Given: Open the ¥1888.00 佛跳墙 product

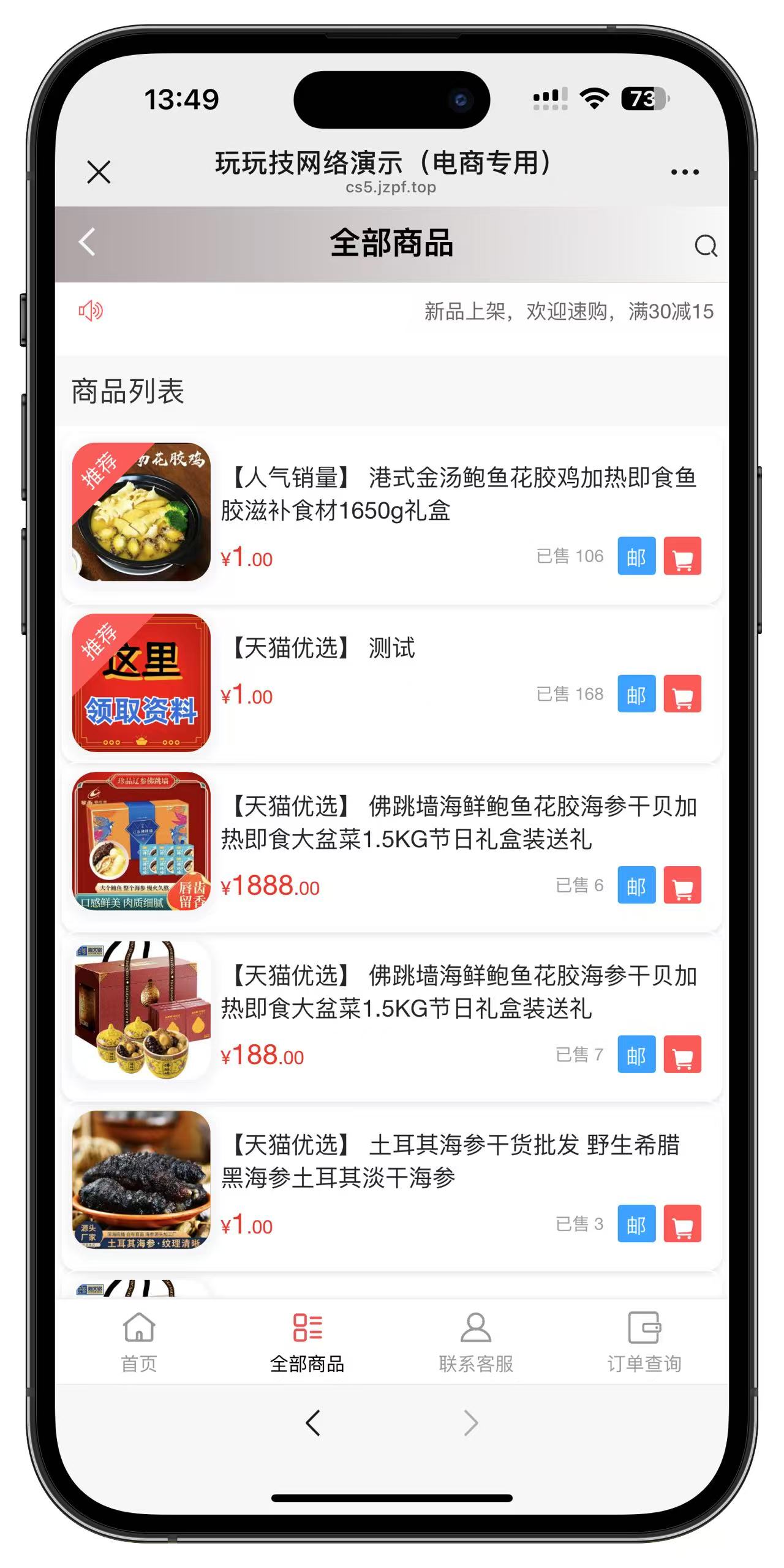Looking at the screenshot, I should [458, 823].
